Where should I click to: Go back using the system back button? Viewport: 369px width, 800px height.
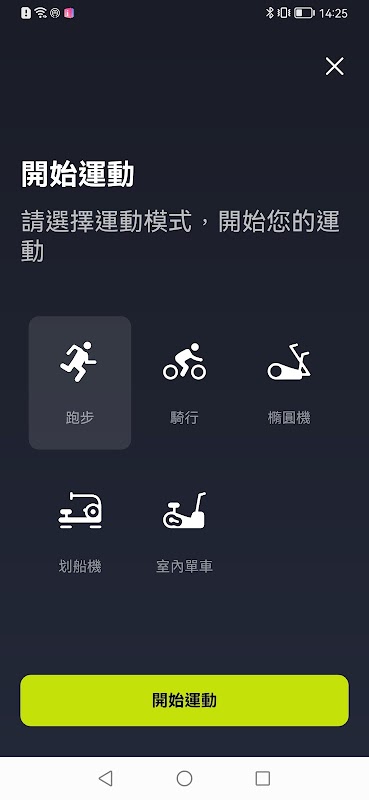105,778
